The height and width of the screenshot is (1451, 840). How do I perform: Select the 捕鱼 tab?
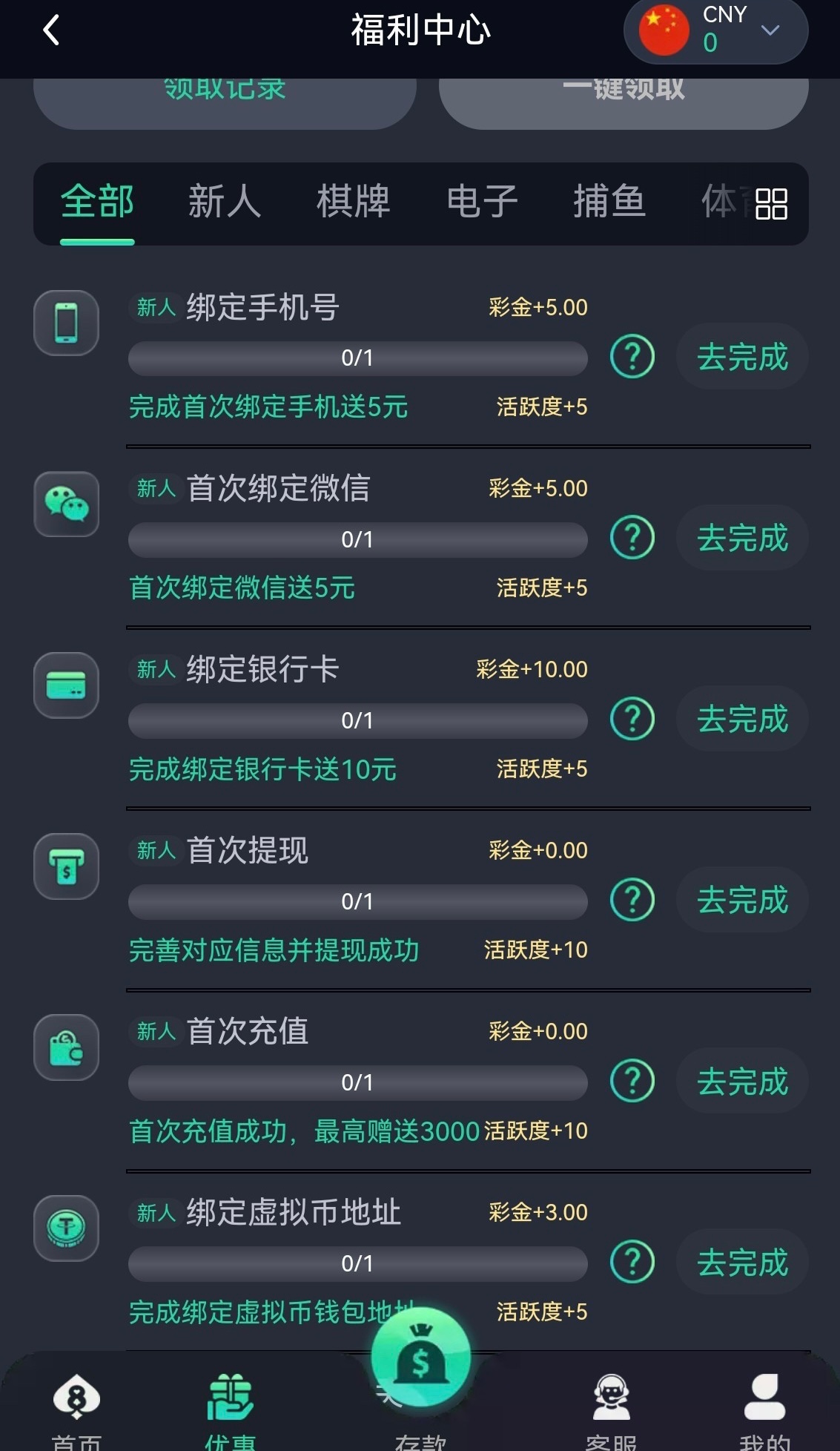pos(609,203)
